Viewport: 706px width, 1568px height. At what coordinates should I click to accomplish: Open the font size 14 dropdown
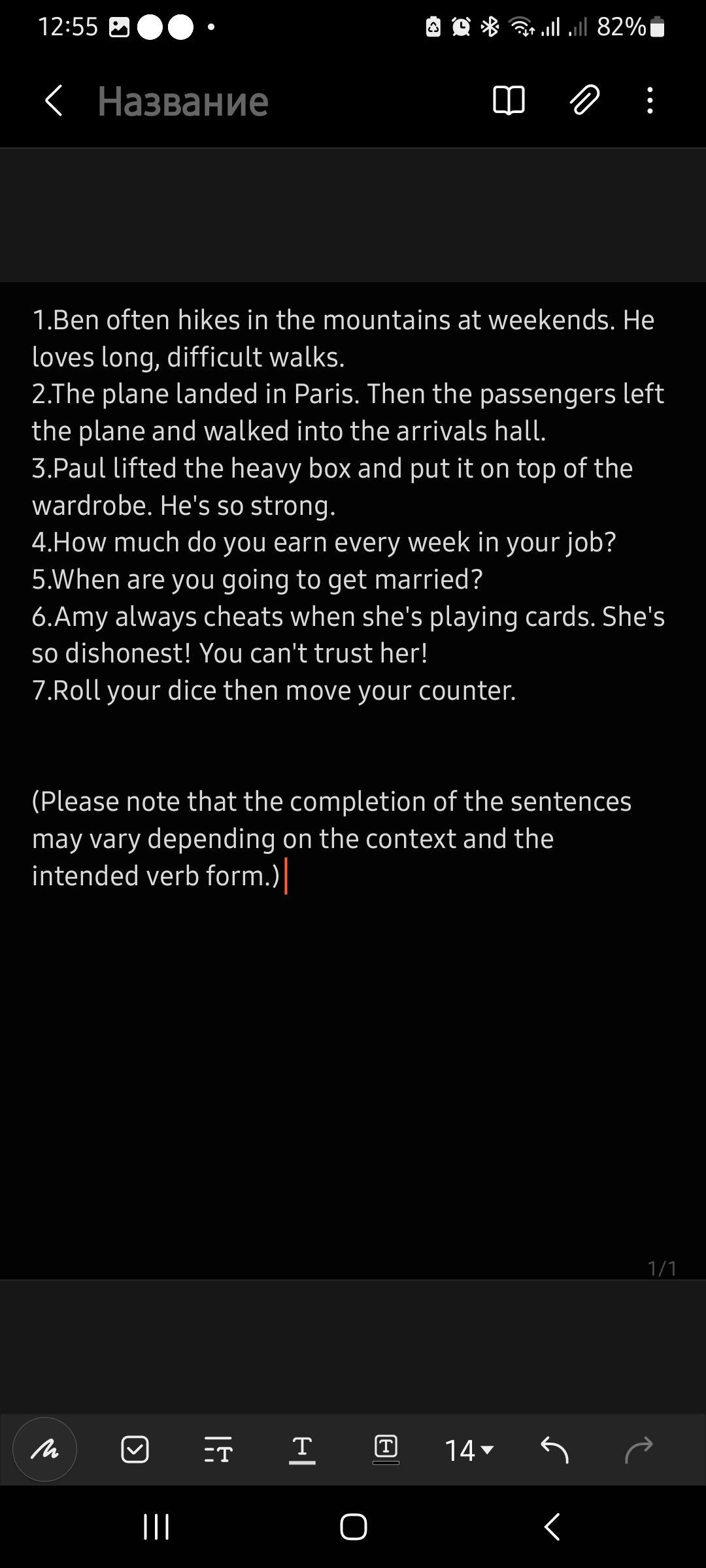pos(469,1450)
